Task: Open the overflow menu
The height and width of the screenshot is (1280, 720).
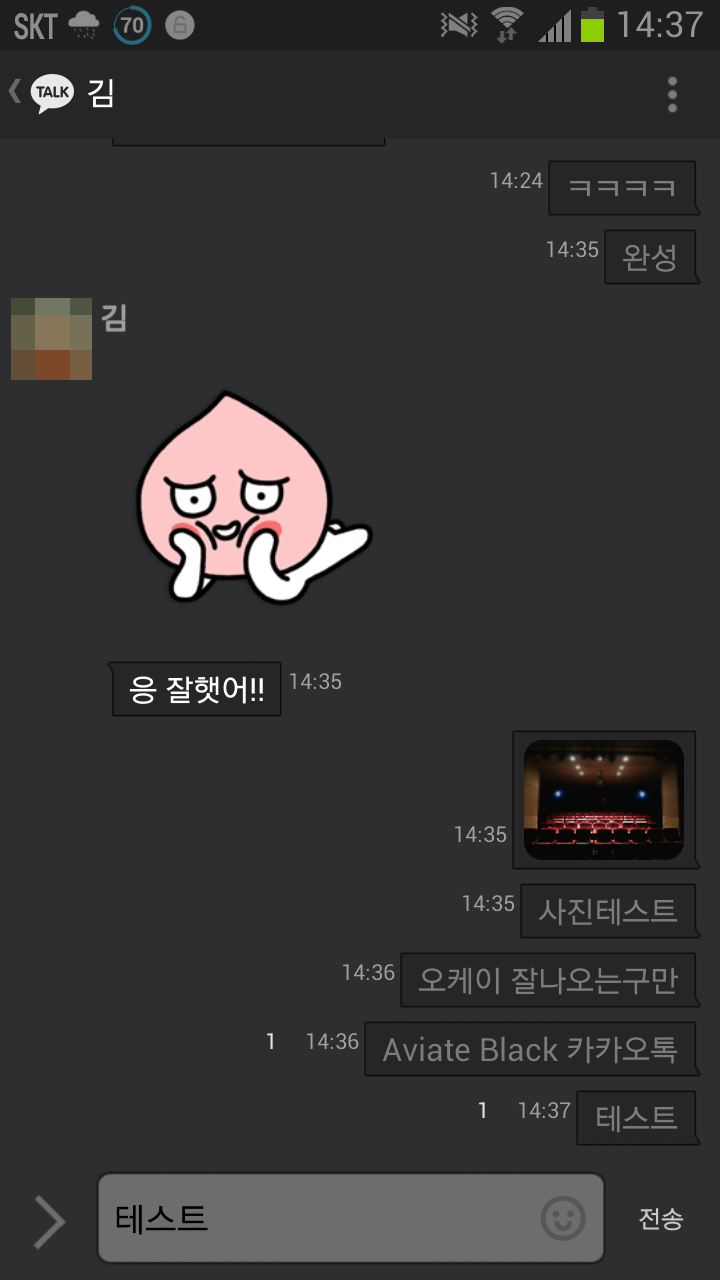Action: 672,94
